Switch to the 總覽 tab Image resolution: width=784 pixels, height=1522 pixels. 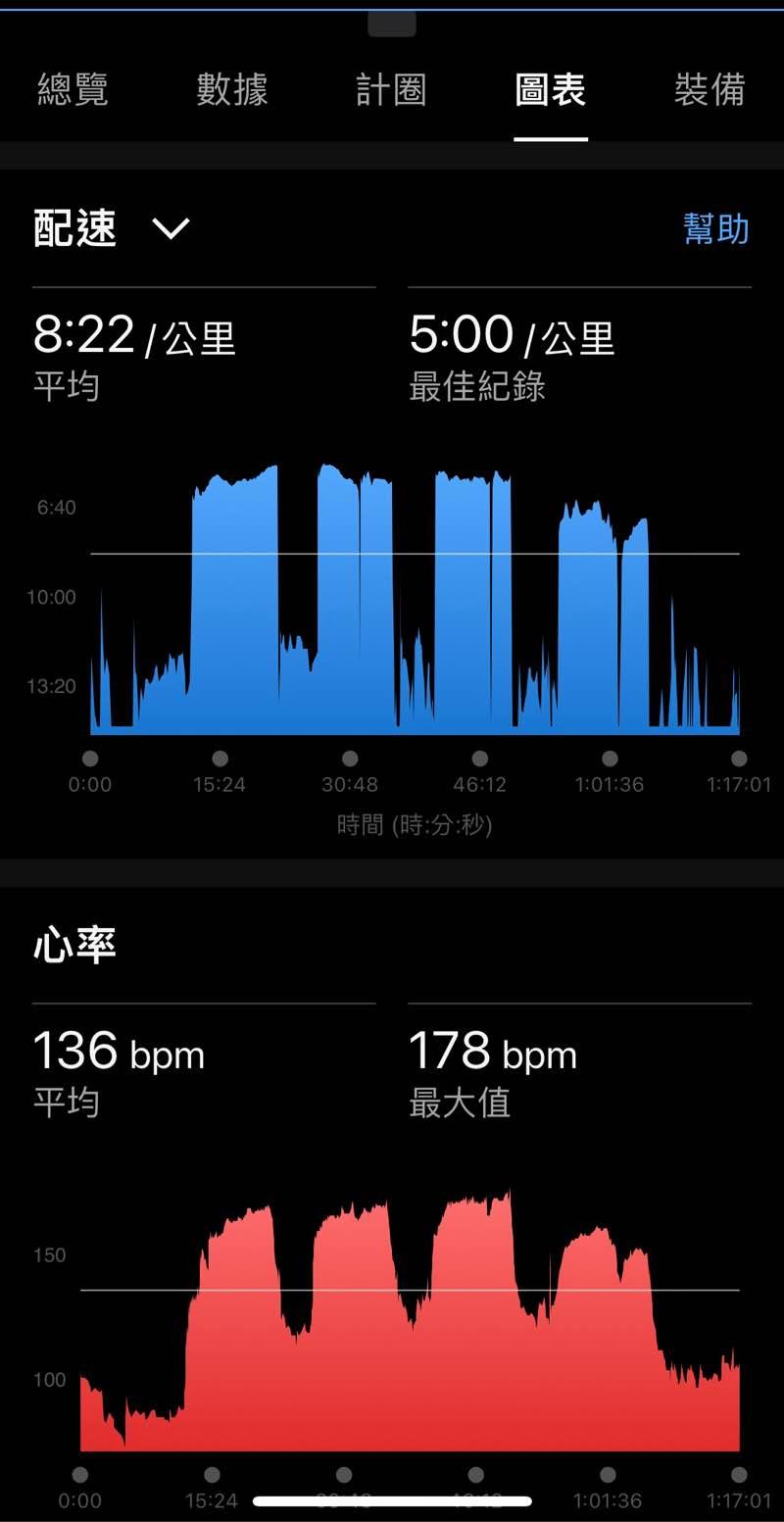[x=73, y=90]
